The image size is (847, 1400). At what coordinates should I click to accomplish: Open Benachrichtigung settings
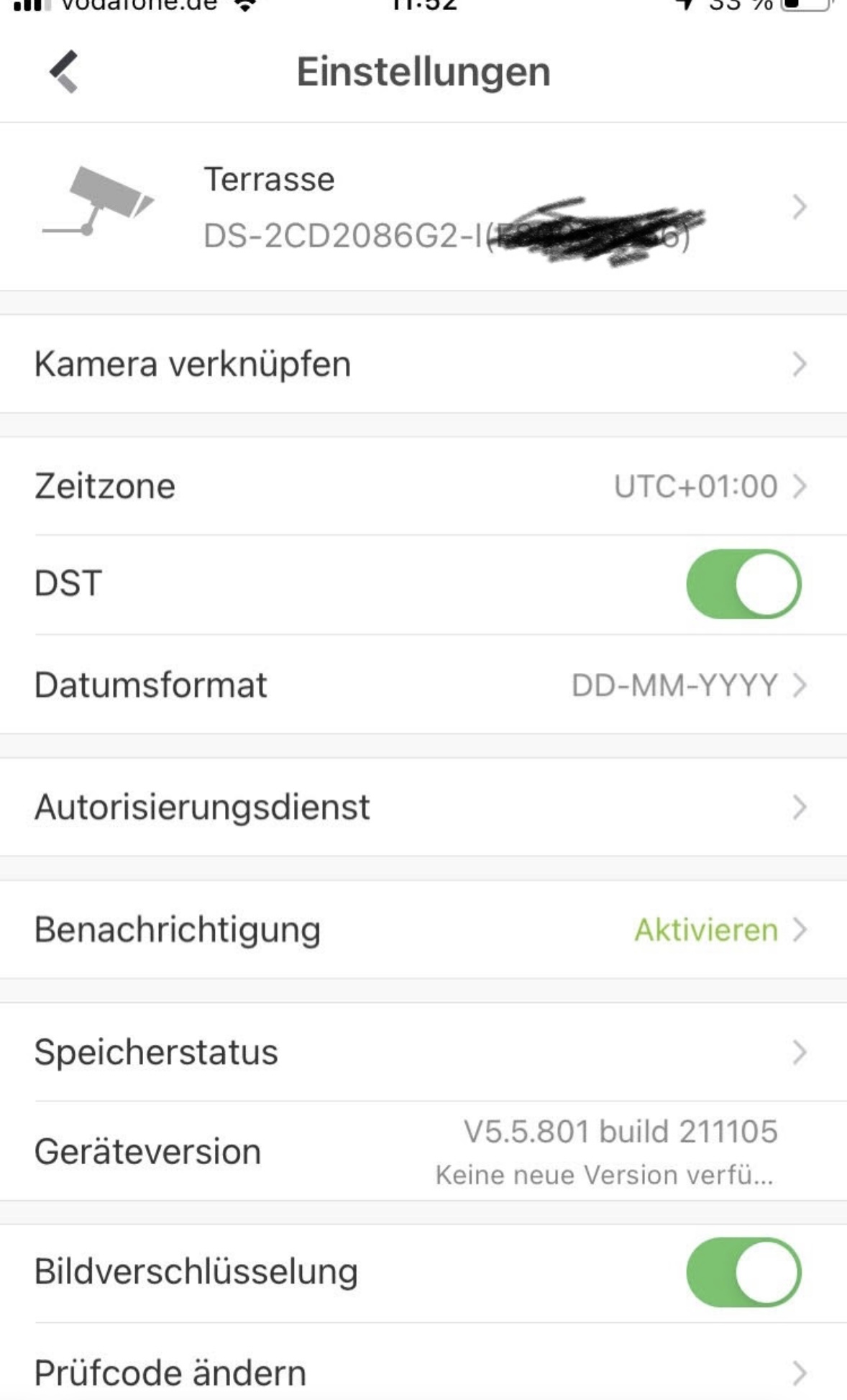click(423, 930)
